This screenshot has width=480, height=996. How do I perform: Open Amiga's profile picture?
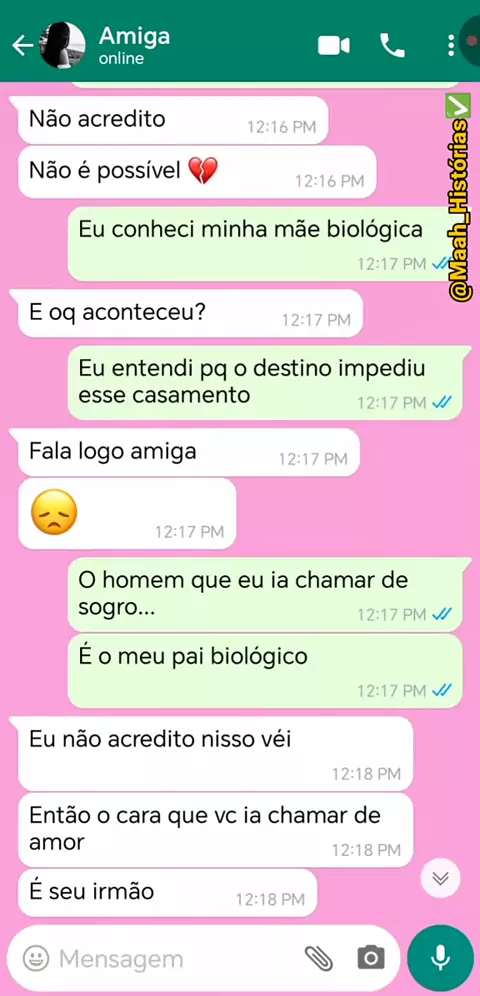point(62,45)
